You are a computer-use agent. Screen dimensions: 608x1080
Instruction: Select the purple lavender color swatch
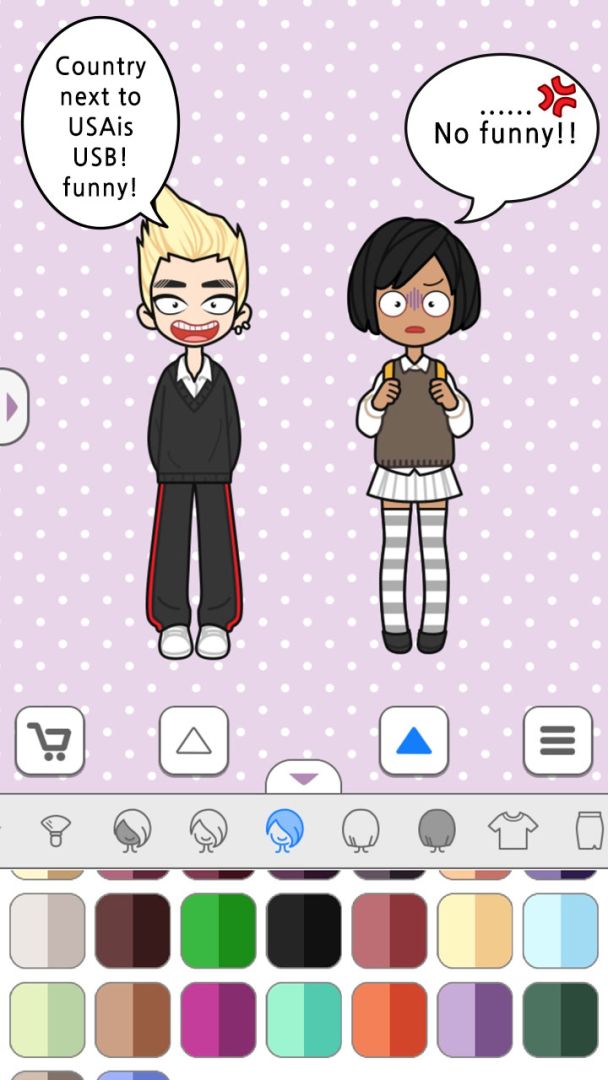475,1019
